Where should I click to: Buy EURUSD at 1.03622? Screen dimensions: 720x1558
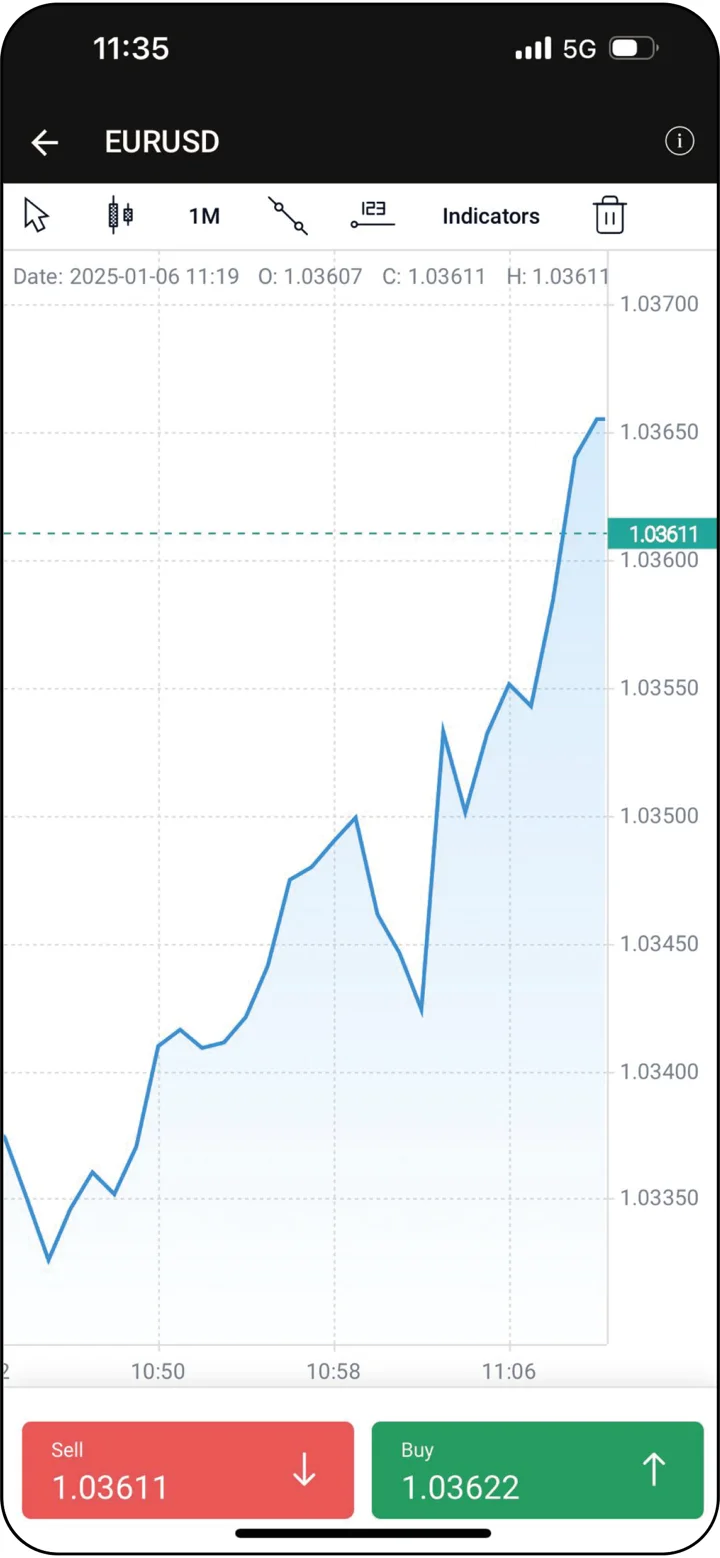tap(537, 1470)
